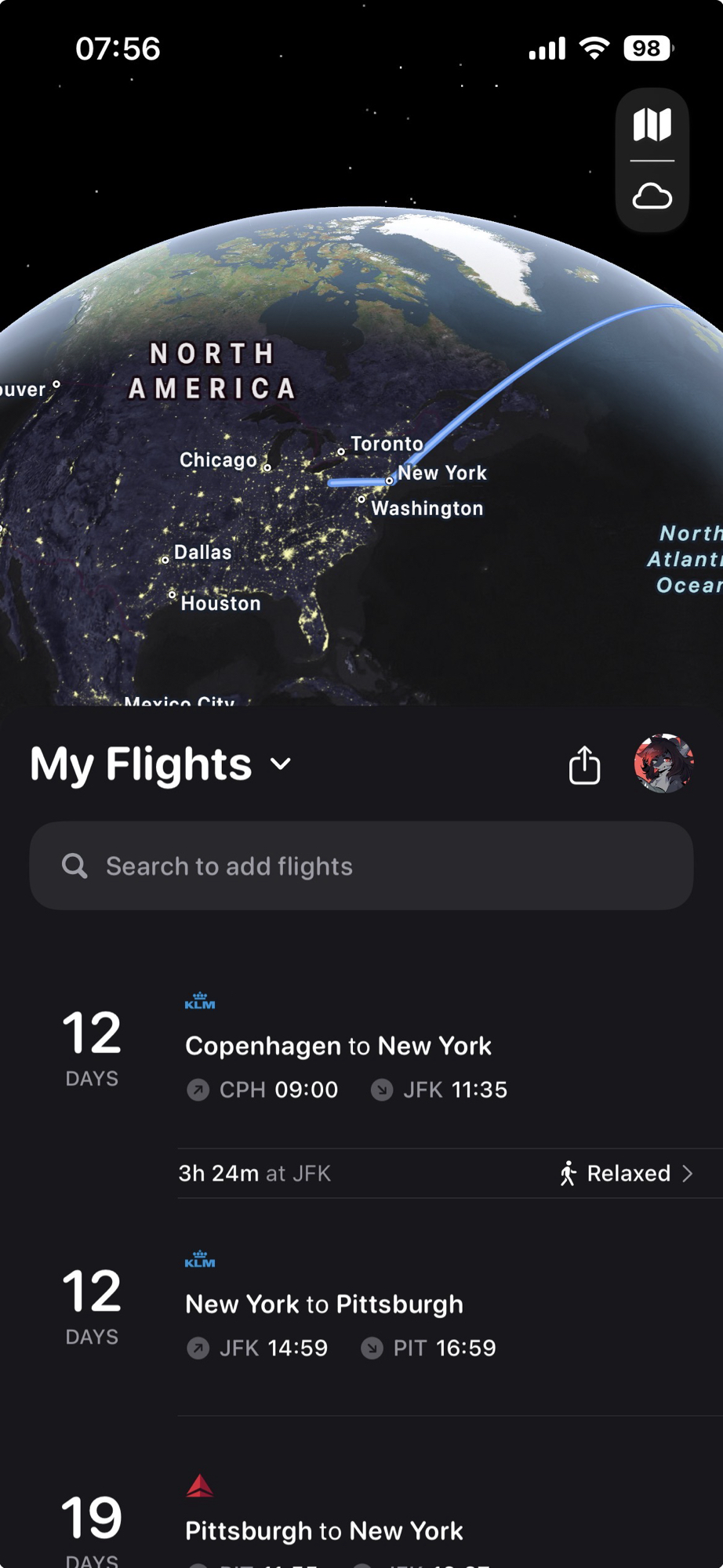Toggle the weather cloud layer
723x1568 pixels.
point(652,197)
